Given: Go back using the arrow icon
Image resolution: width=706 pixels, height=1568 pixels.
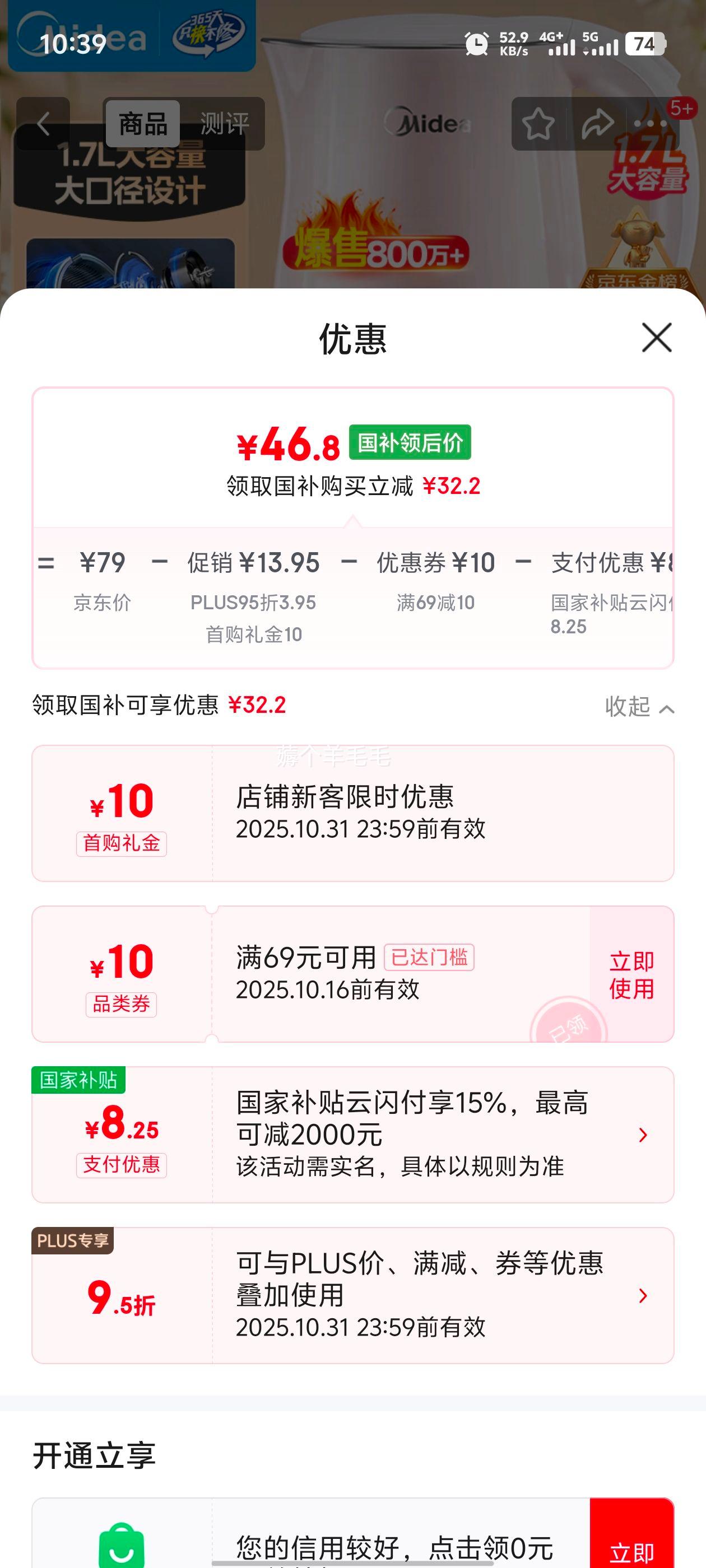Looking at the screenshot, I should pyautogui.click(x=43, y=124).
